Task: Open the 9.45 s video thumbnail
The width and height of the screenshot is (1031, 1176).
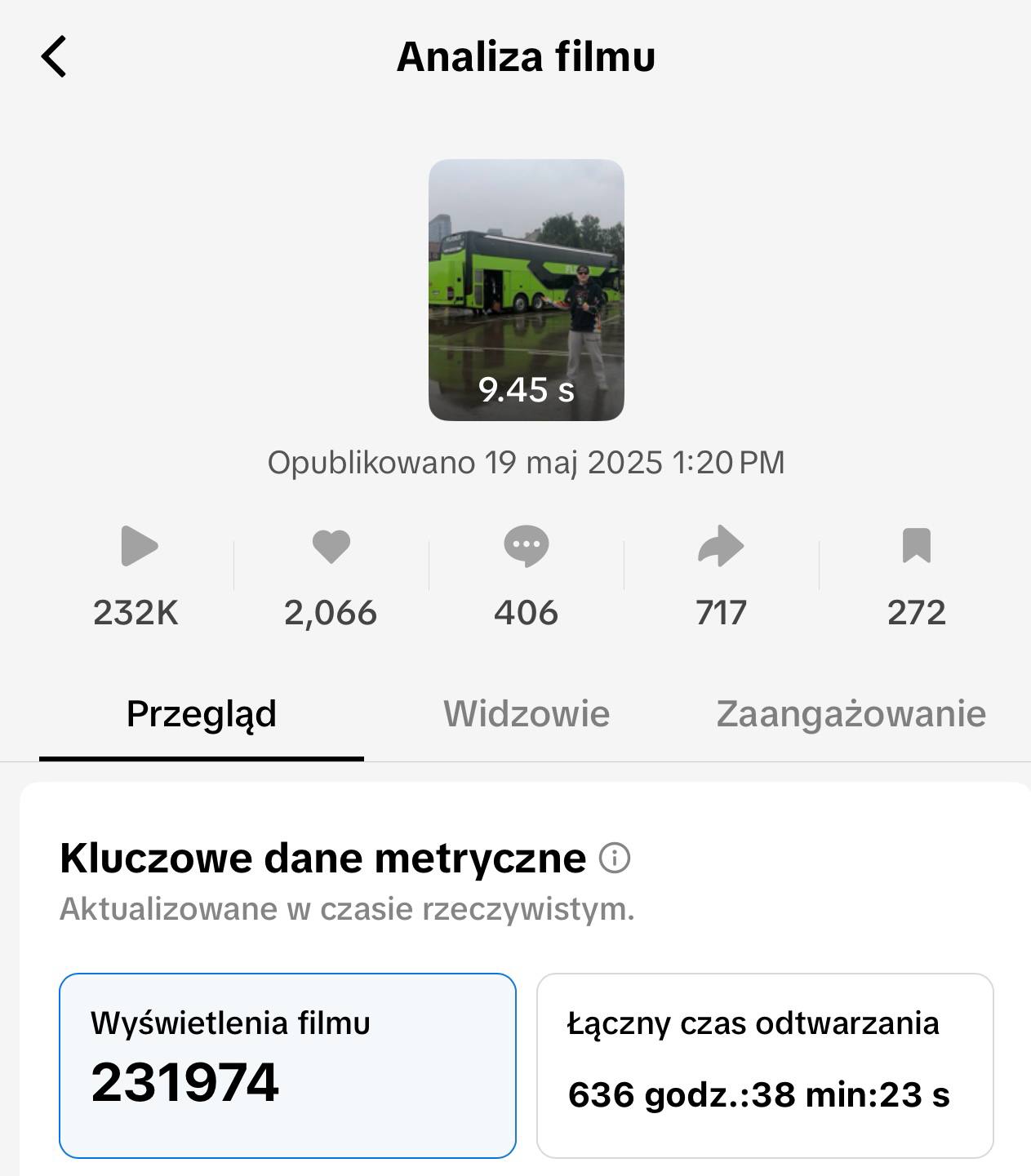Action: (526, 290)
